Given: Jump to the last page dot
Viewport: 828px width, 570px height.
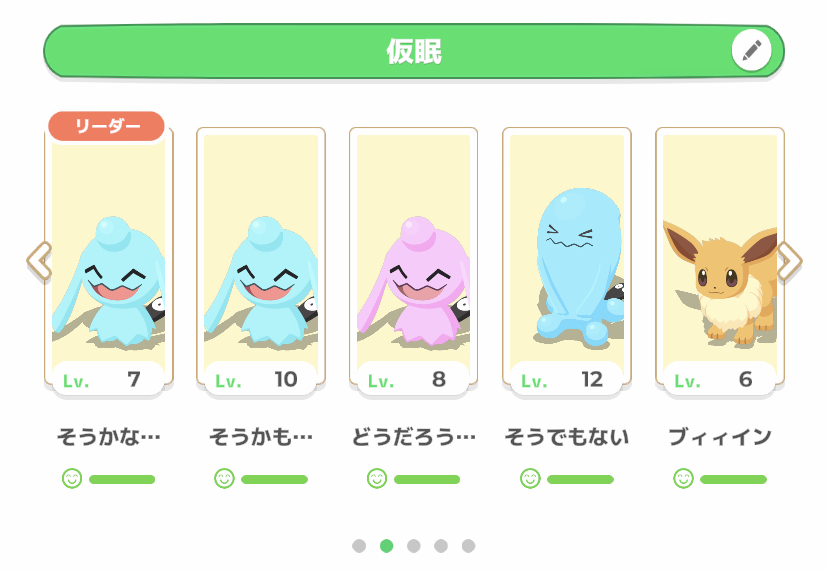Looking at the screenshot, I should click(x=468, y=546).
